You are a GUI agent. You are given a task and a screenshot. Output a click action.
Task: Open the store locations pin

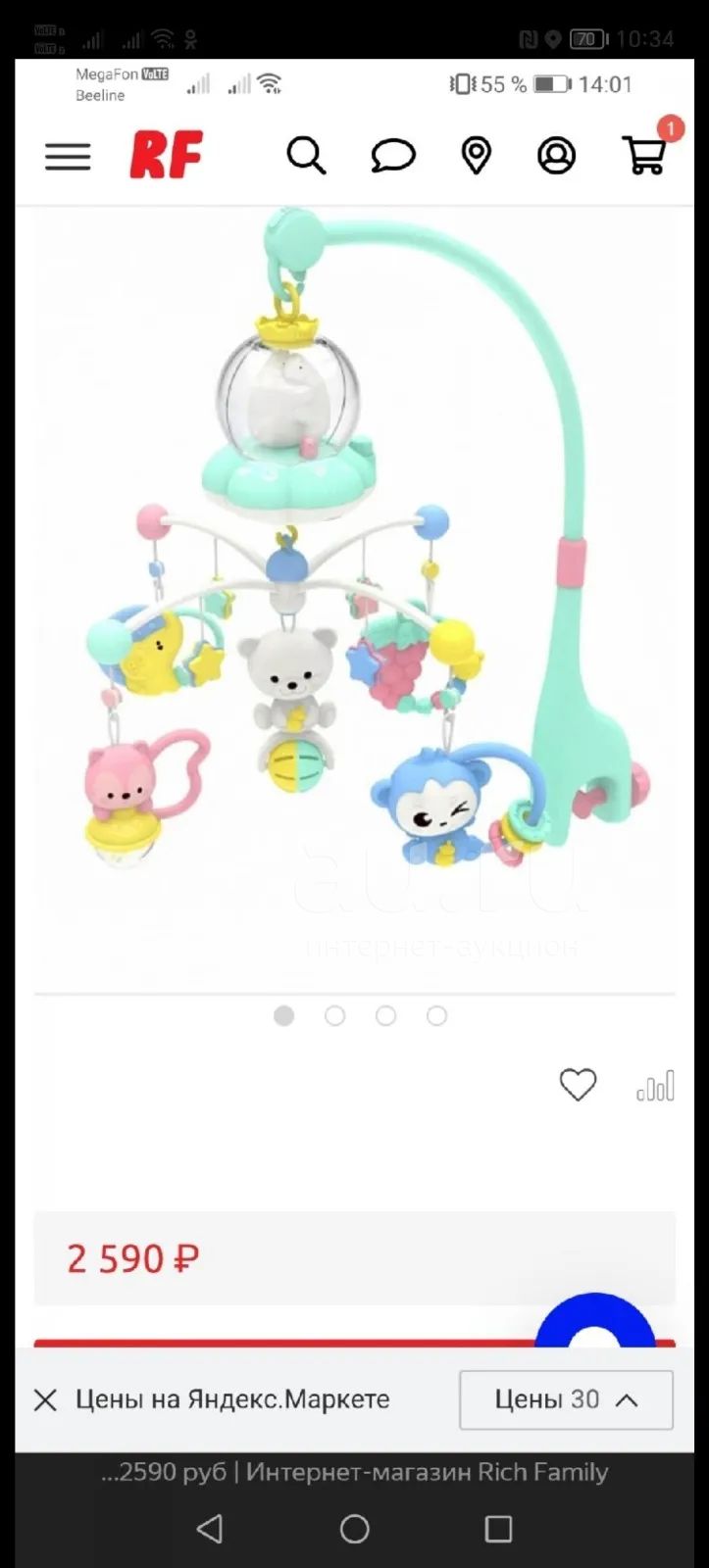(477, 156)
